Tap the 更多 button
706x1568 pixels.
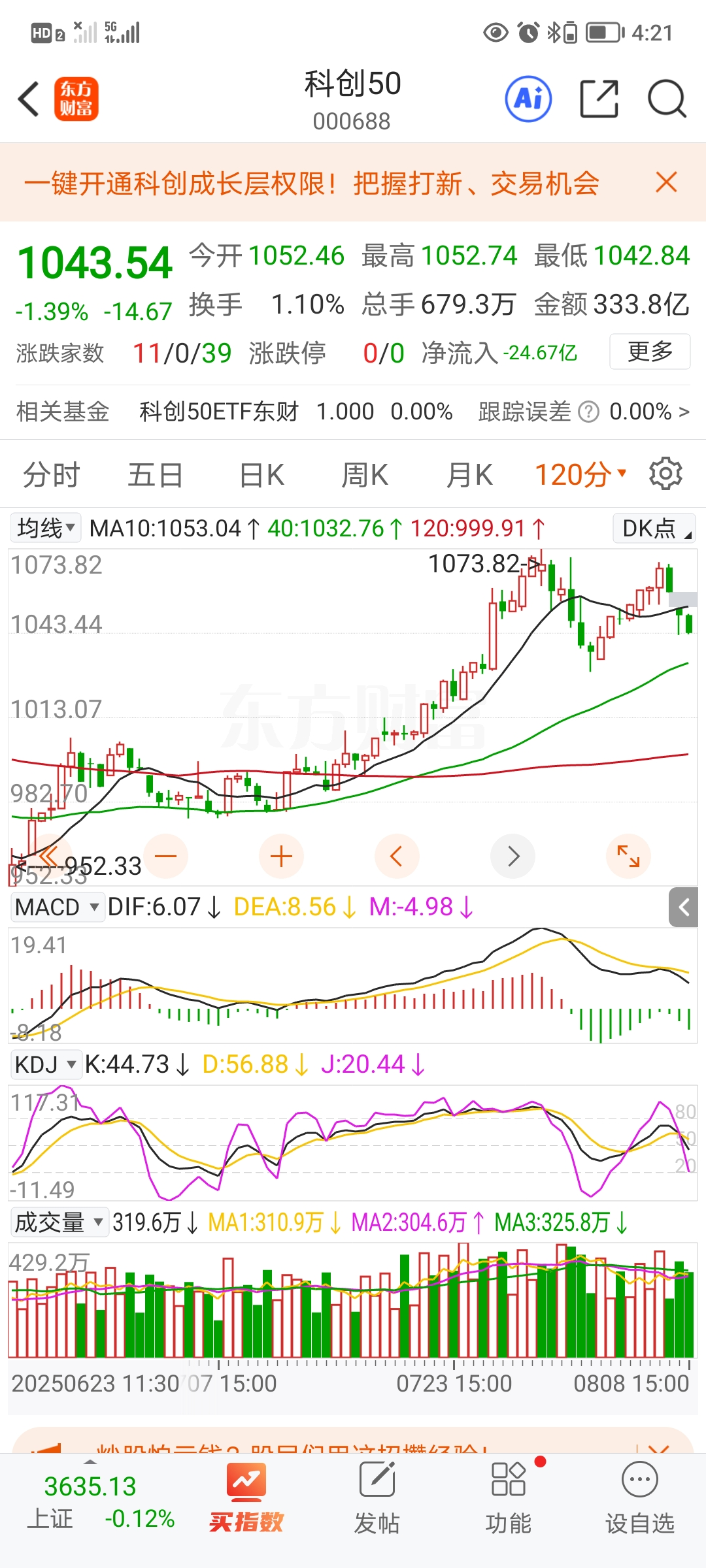[x=650, y=351]
